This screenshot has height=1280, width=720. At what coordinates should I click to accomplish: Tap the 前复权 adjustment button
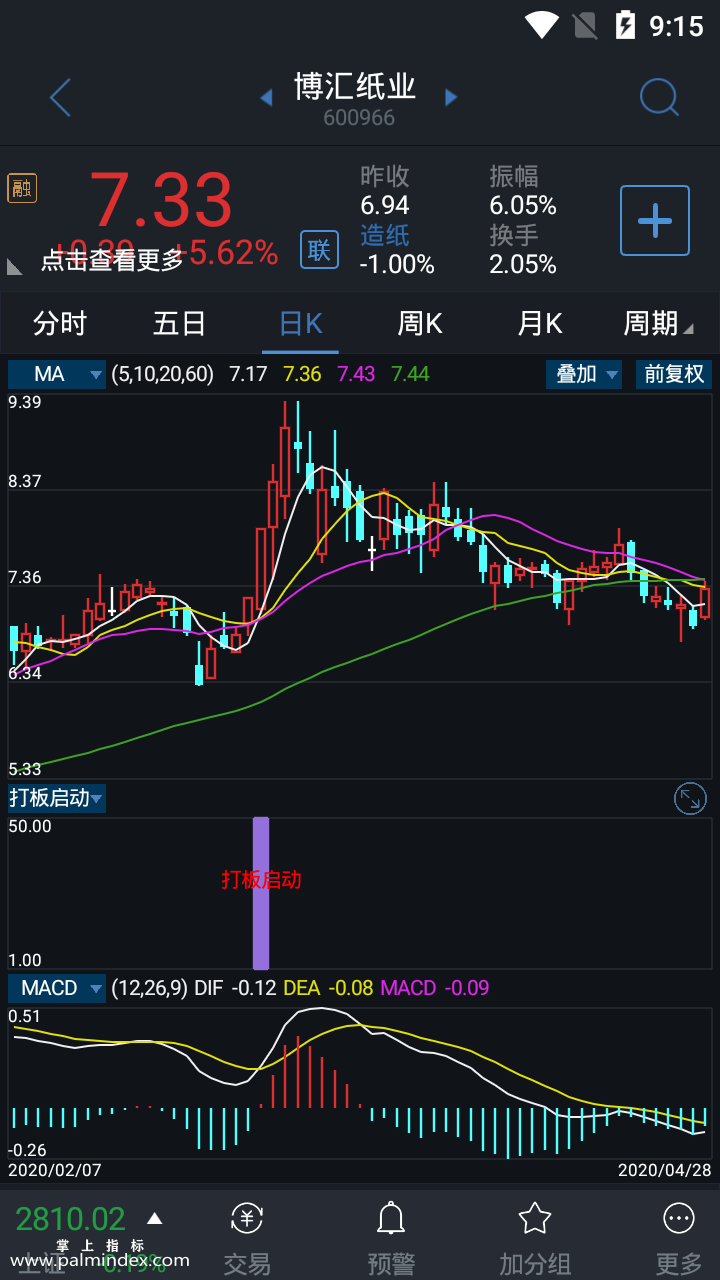pos(674,375)
